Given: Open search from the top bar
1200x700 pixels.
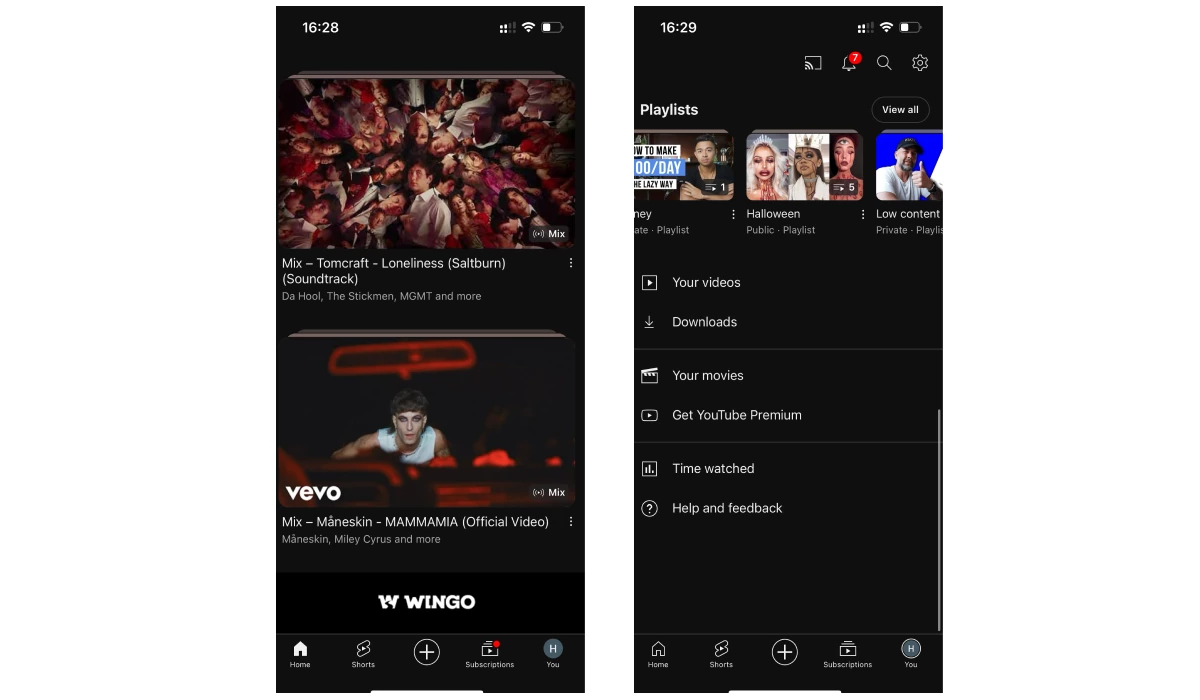Looking at the screenshot, I should pyautogui.click(x=884, y=63).
